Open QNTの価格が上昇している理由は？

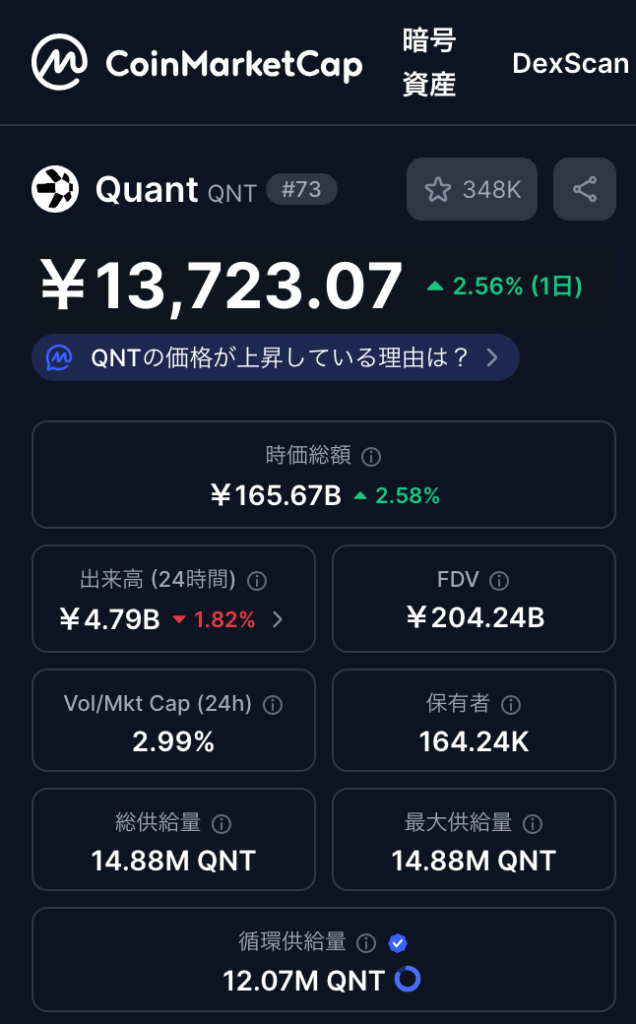click(275, 357)
